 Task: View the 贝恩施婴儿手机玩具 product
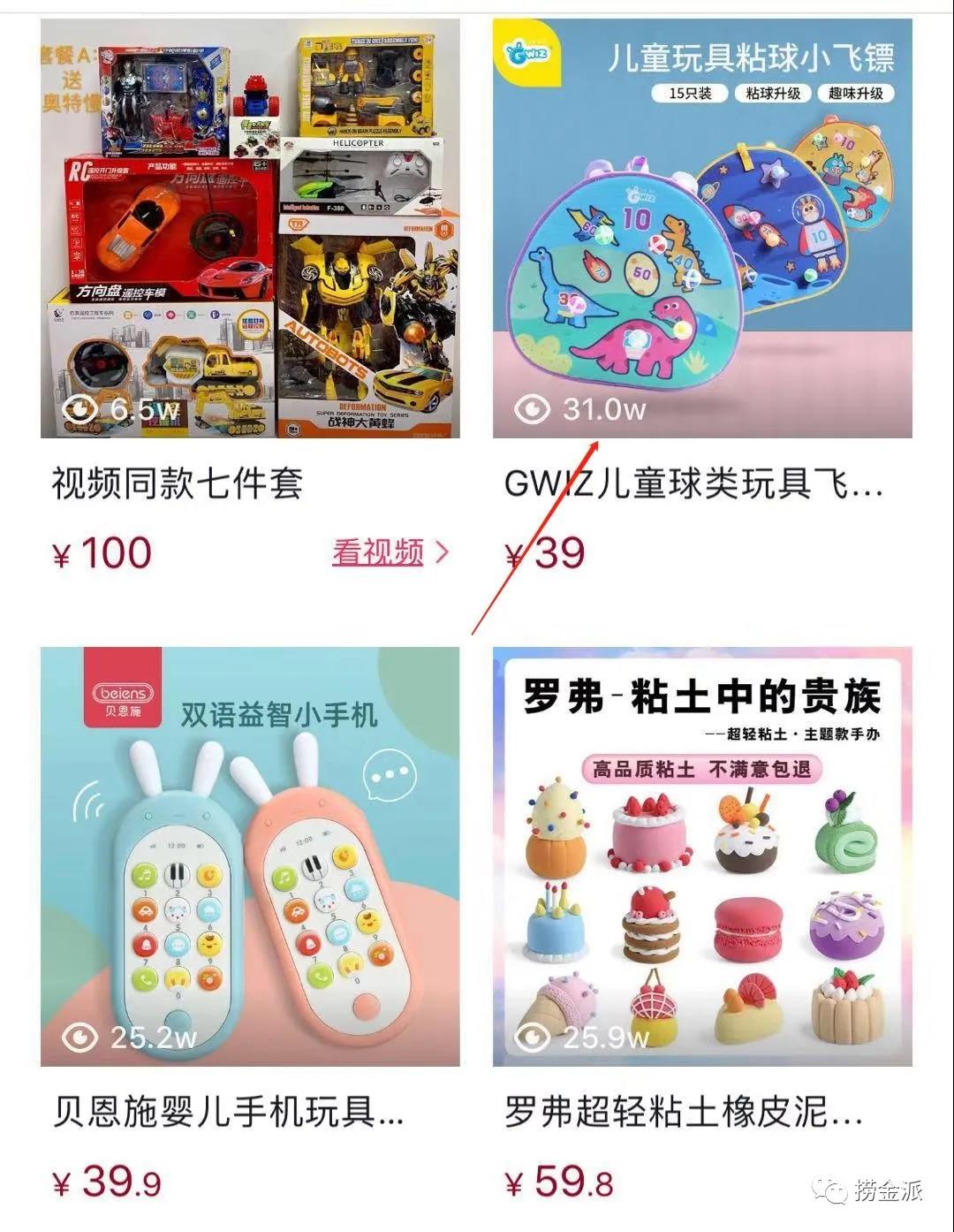[250, 856]
